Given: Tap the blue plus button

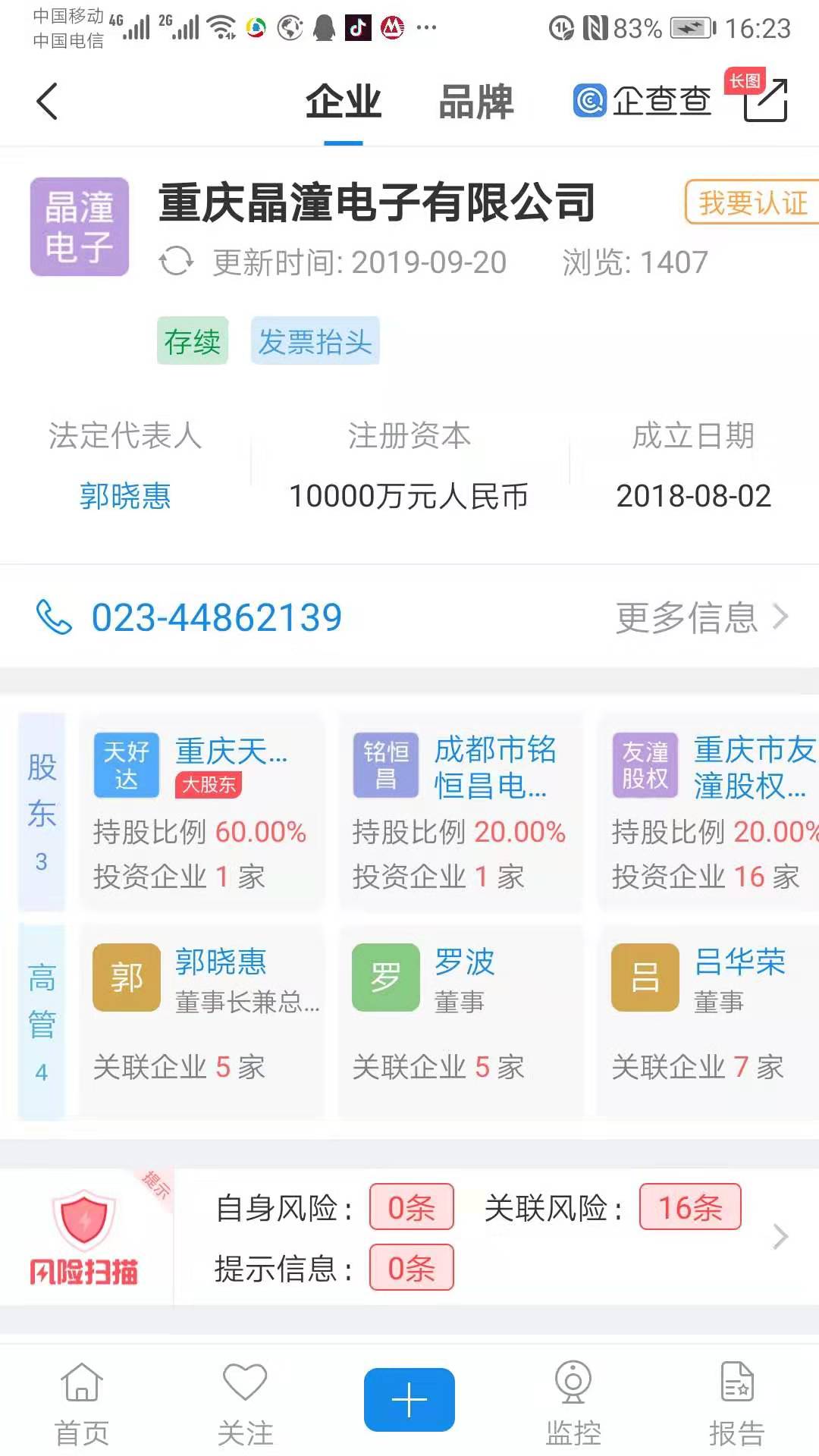Looking at the screenshot, I should 409,1400.
